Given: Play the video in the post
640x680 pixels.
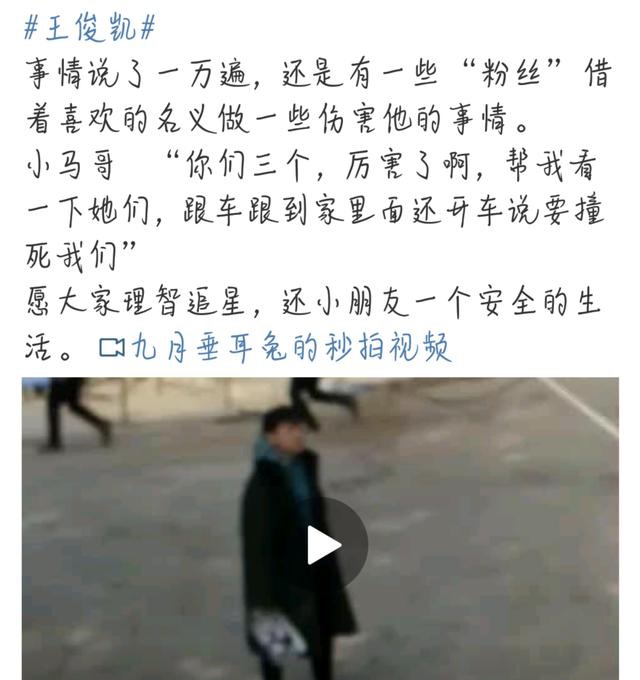Looking at the screenshot, I should [x=323, y=545].
